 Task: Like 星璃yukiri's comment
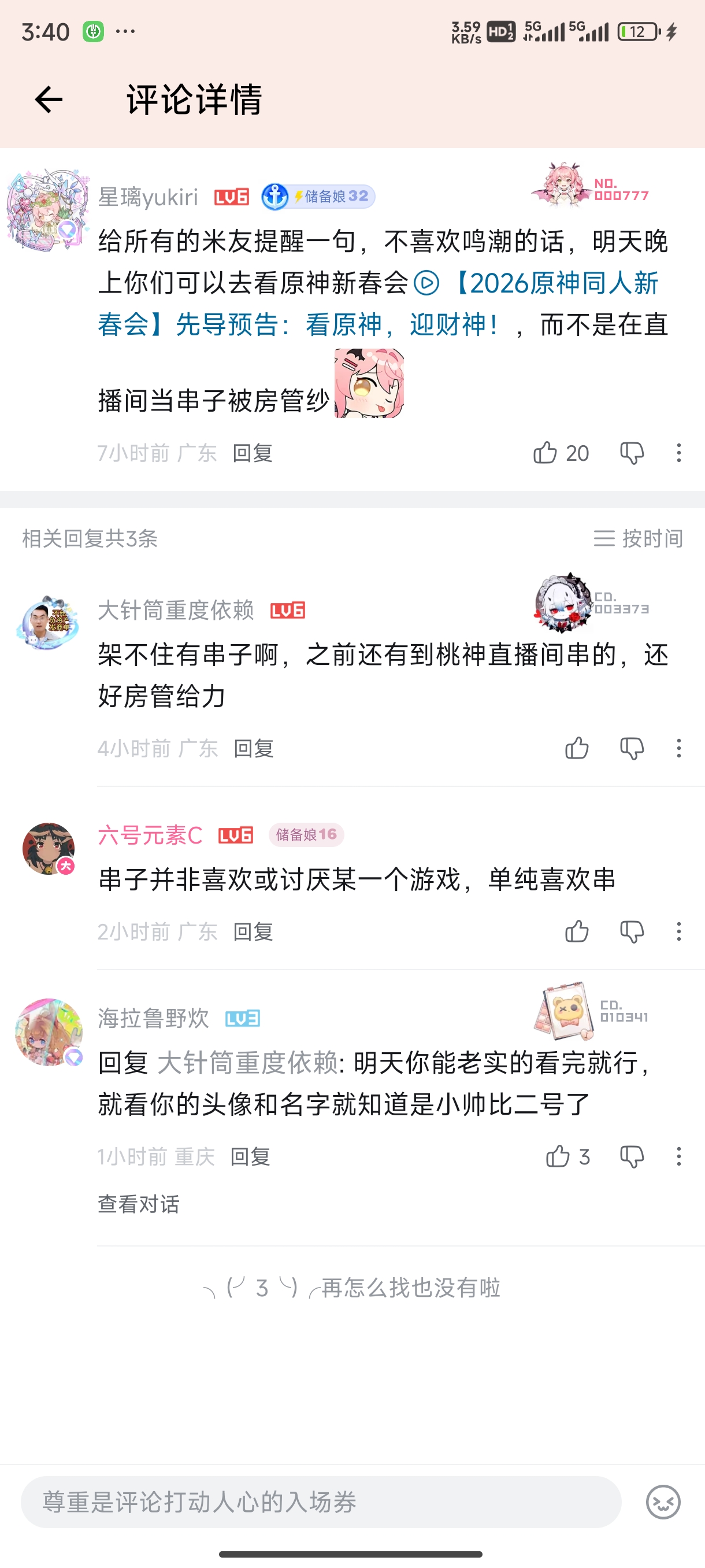(545, 453)
